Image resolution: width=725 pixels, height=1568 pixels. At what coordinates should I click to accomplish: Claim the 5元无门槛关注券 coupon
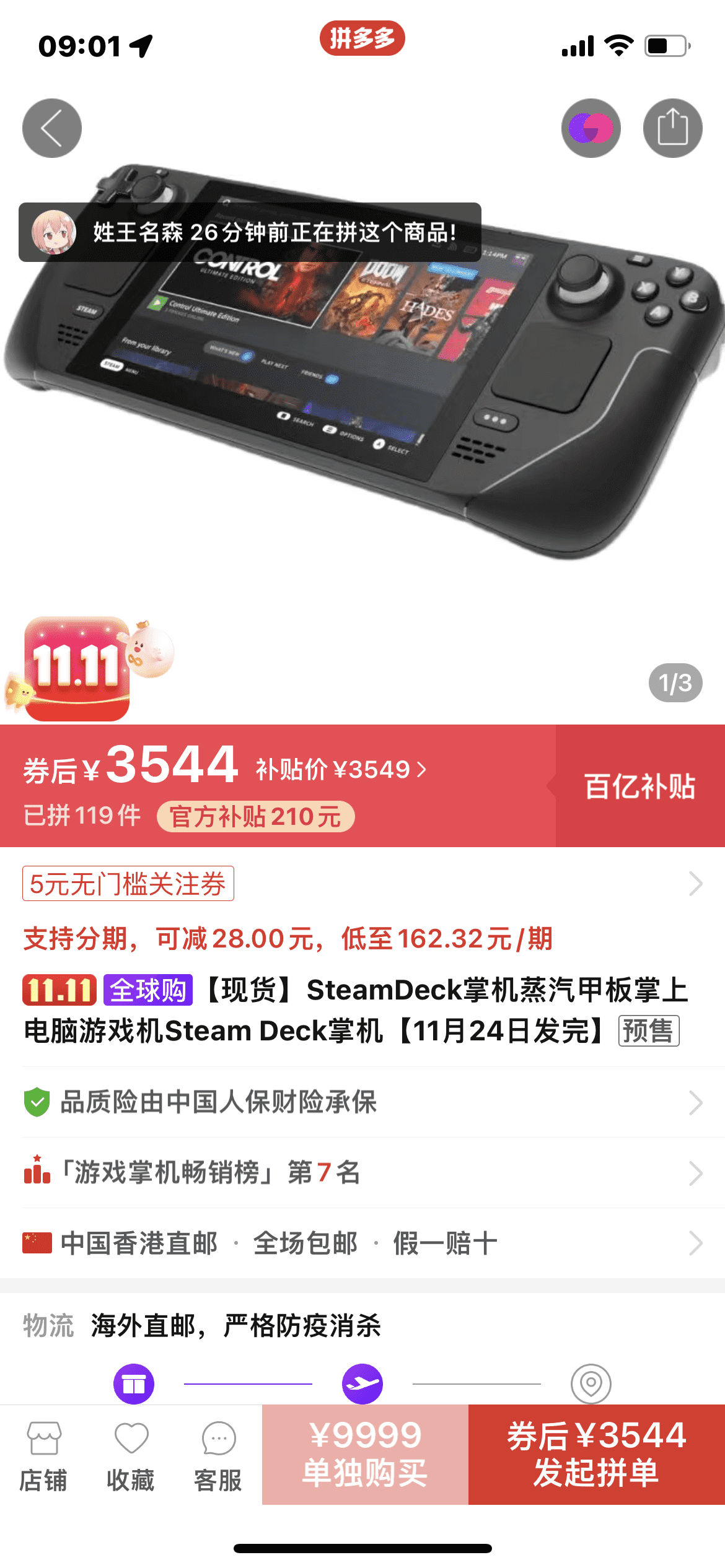tap(128, 884)
